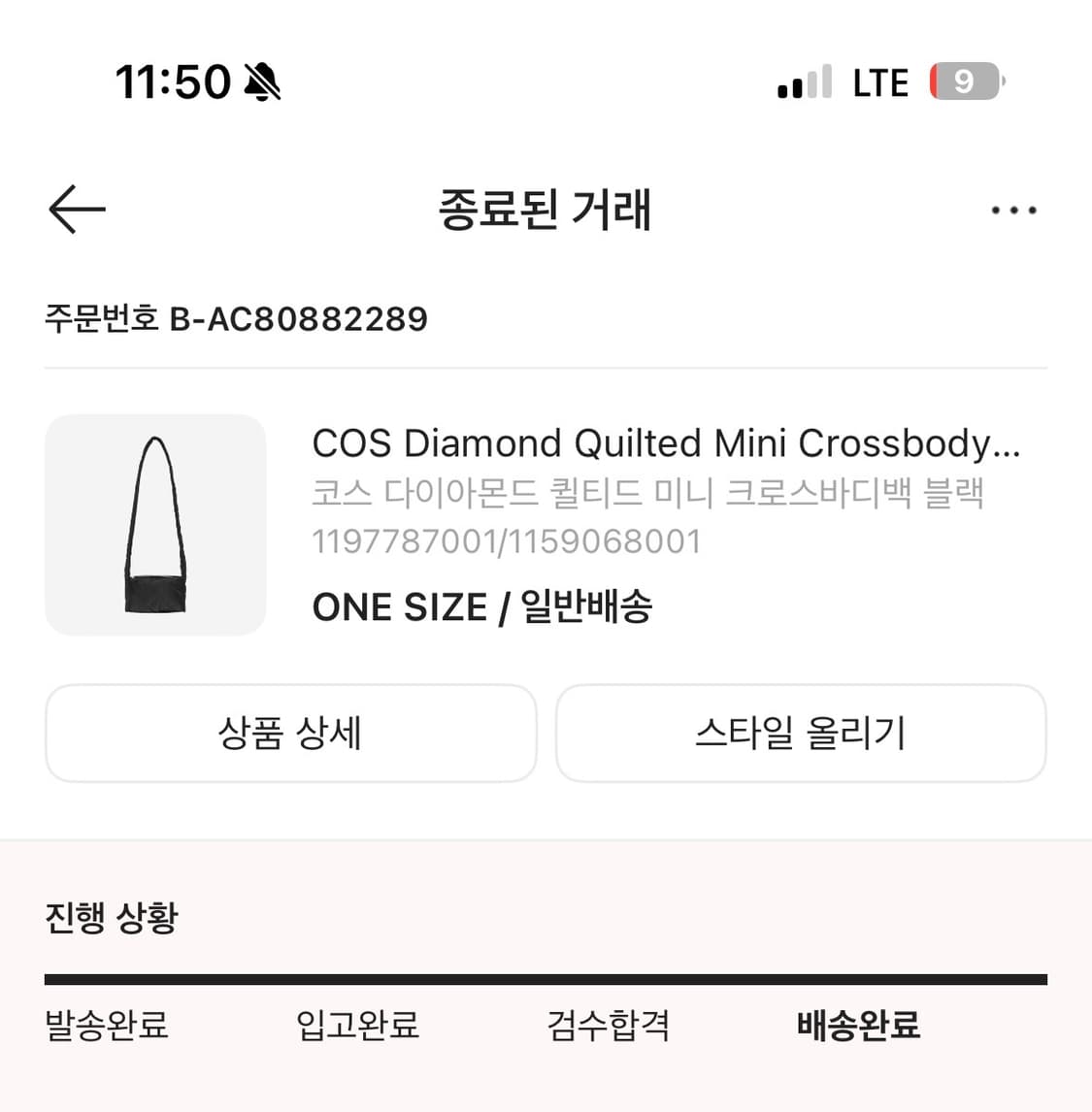Screen dimensions: 1092x1112
Task: Tap the cellular signal strength icon
Action: click(x=802, y=82)
